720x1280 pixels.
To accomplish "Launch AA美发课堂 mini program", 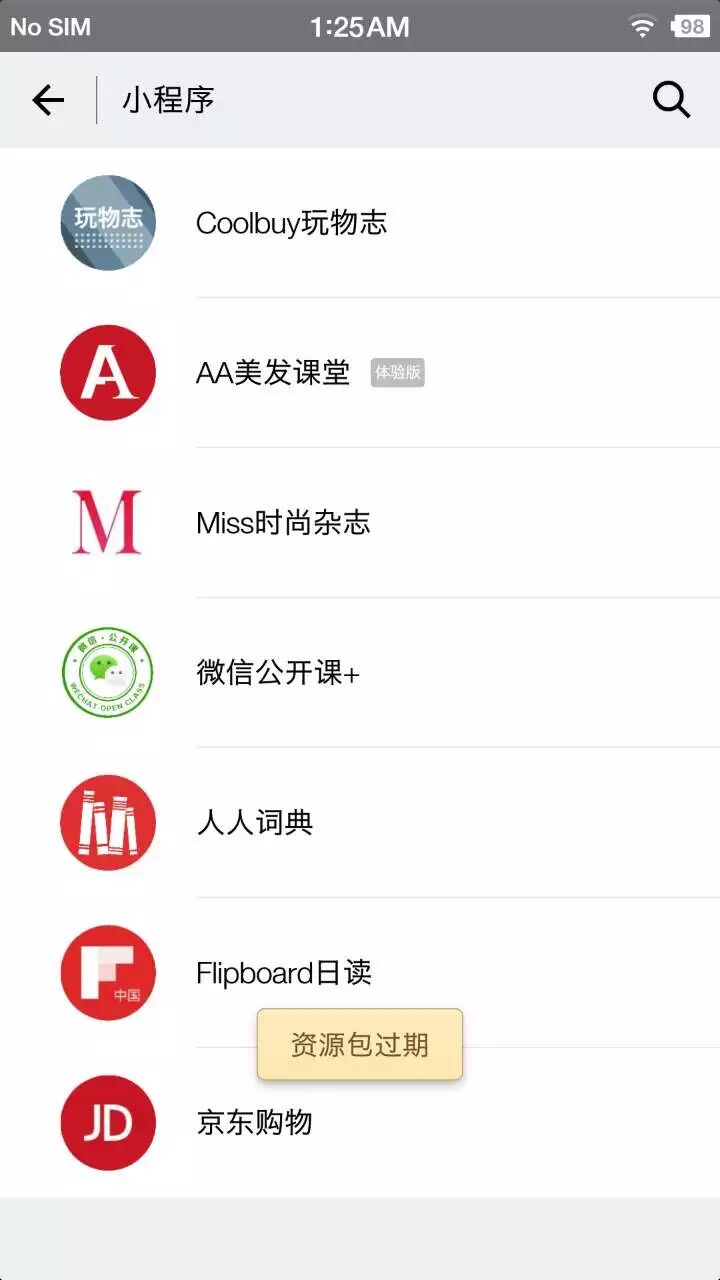I will (x=273, y=373).
